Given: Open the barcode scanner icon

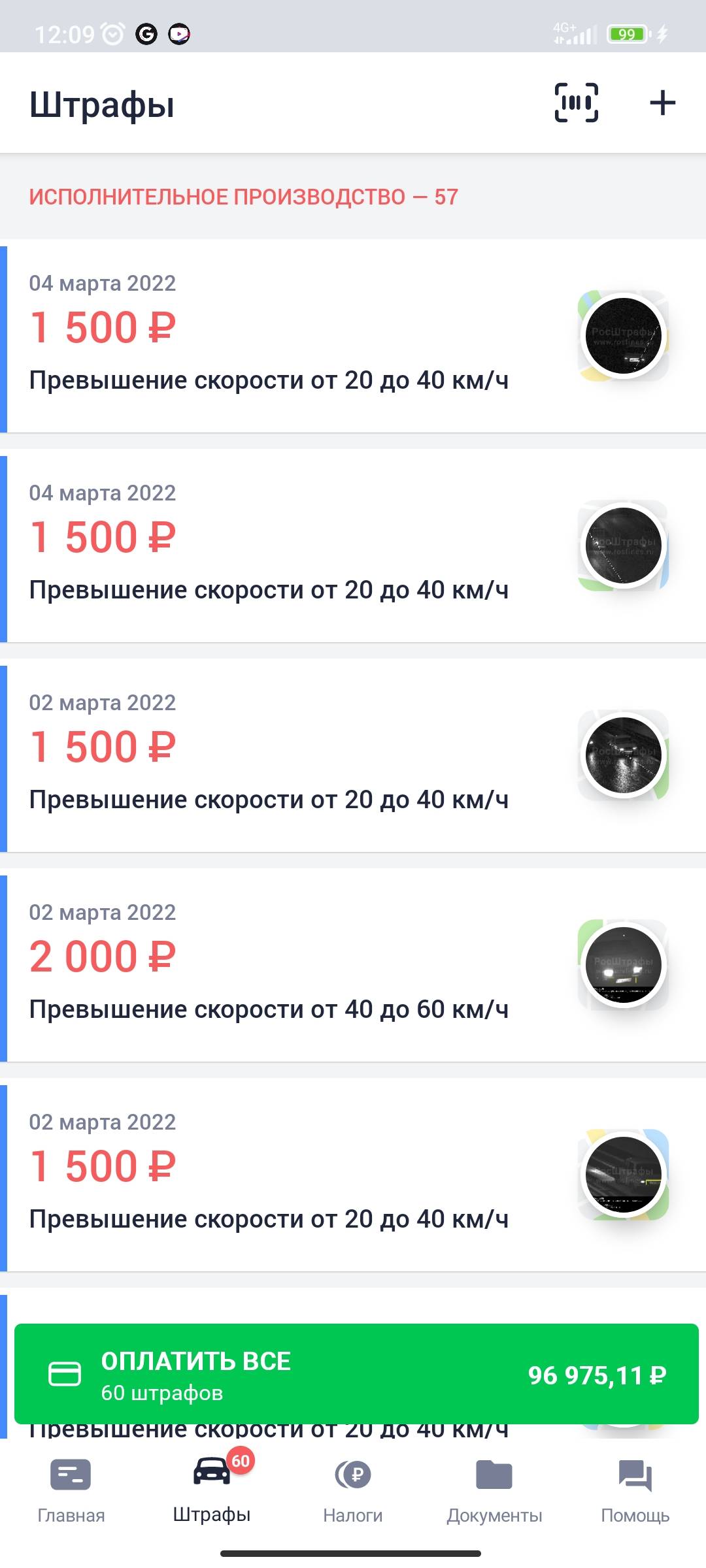Looking at the screenshot, I should tap(576, 103).
